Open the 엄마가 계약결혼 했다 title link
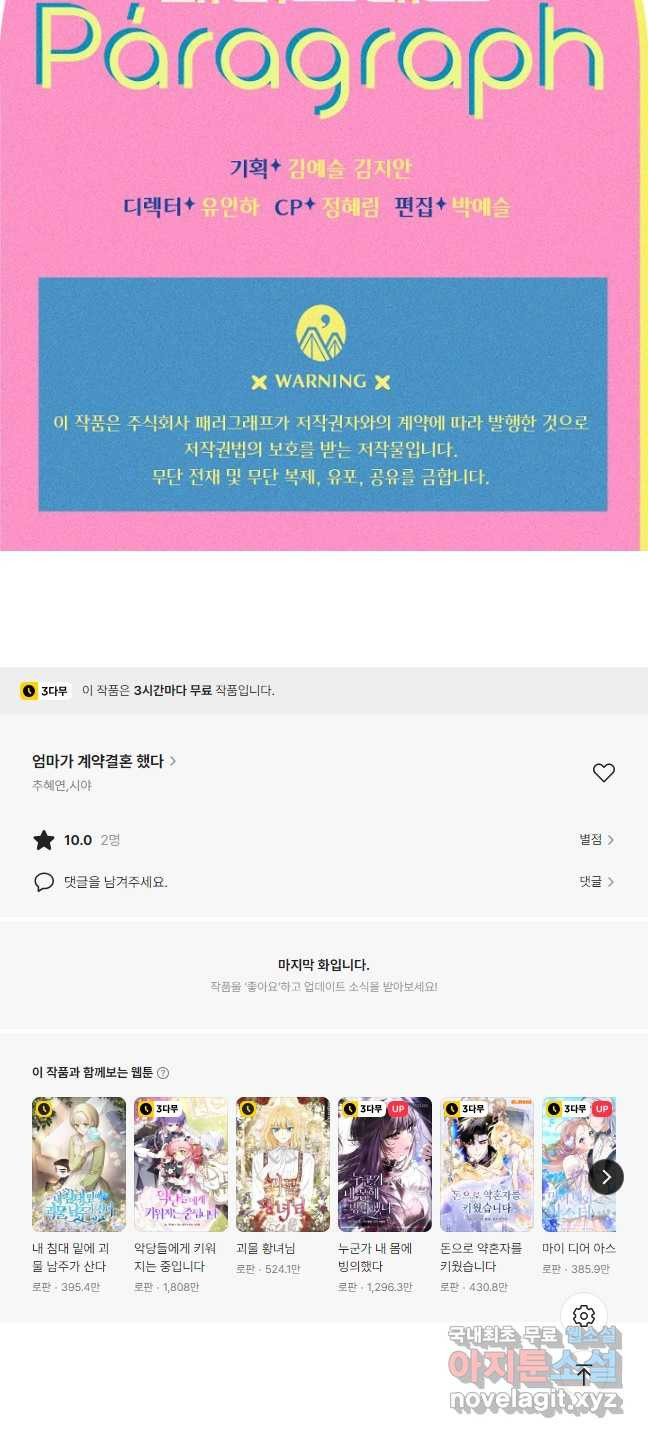The height and width of the screenshot is (1438, 648). coord(104,761)
